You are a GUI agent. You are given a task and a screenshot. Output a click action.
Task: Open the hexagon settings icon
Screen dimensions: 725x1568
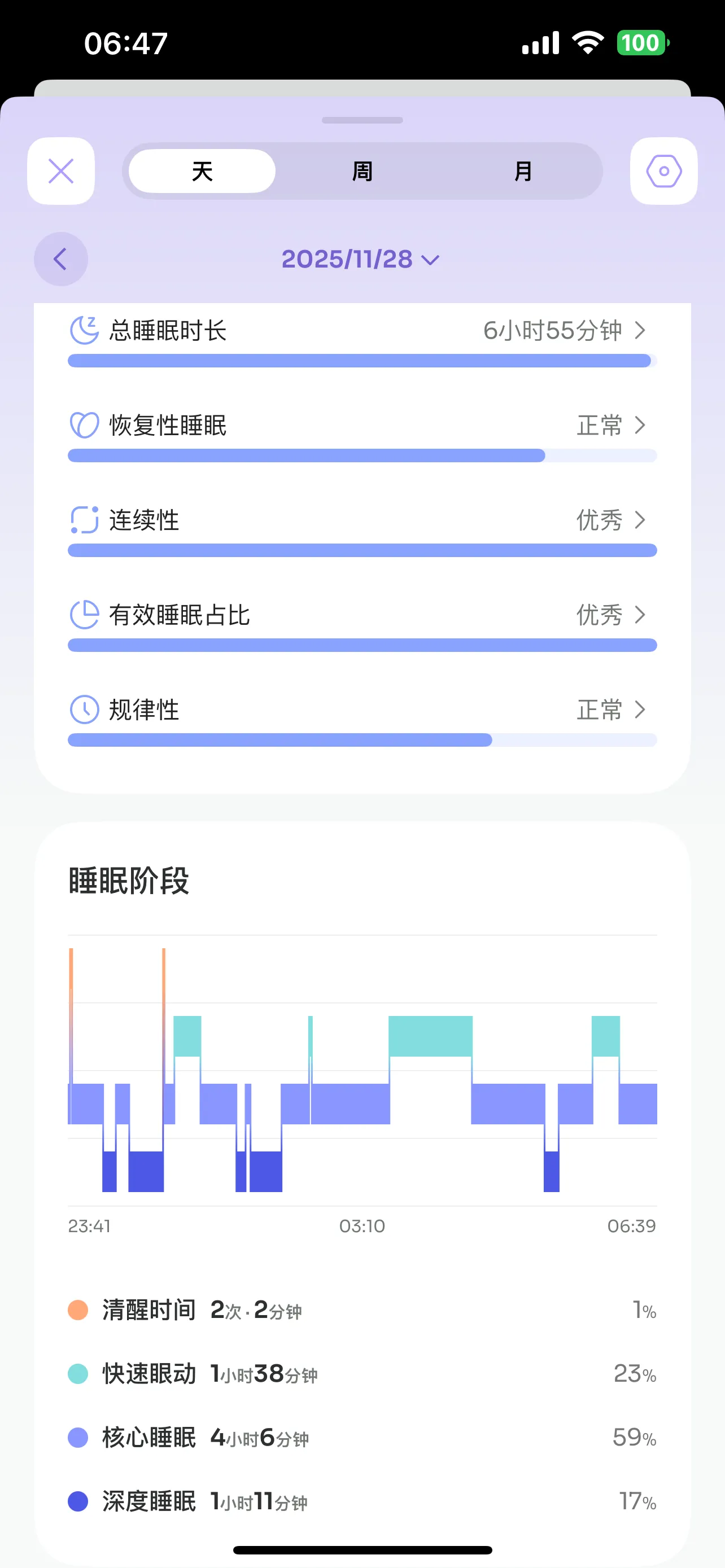[663, 171]
